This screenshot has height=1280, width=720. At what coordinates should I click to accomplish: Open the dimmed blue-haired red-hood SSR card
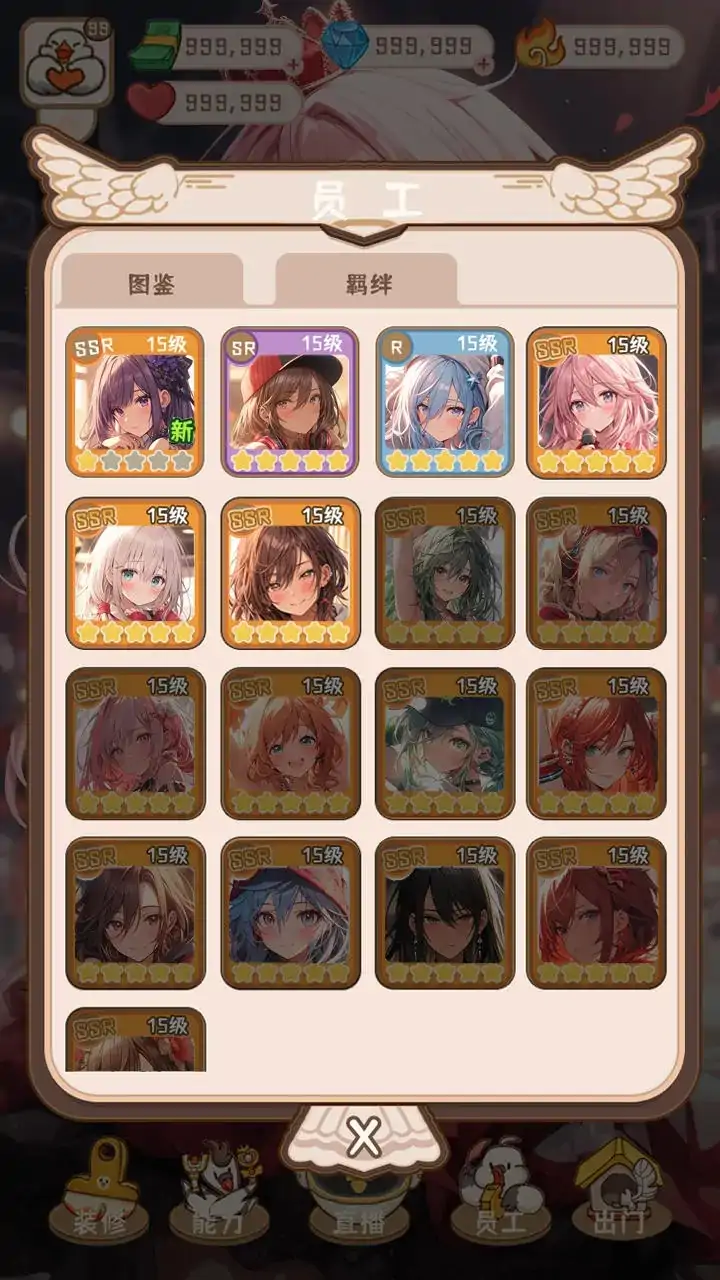click(x=290, y=912)
